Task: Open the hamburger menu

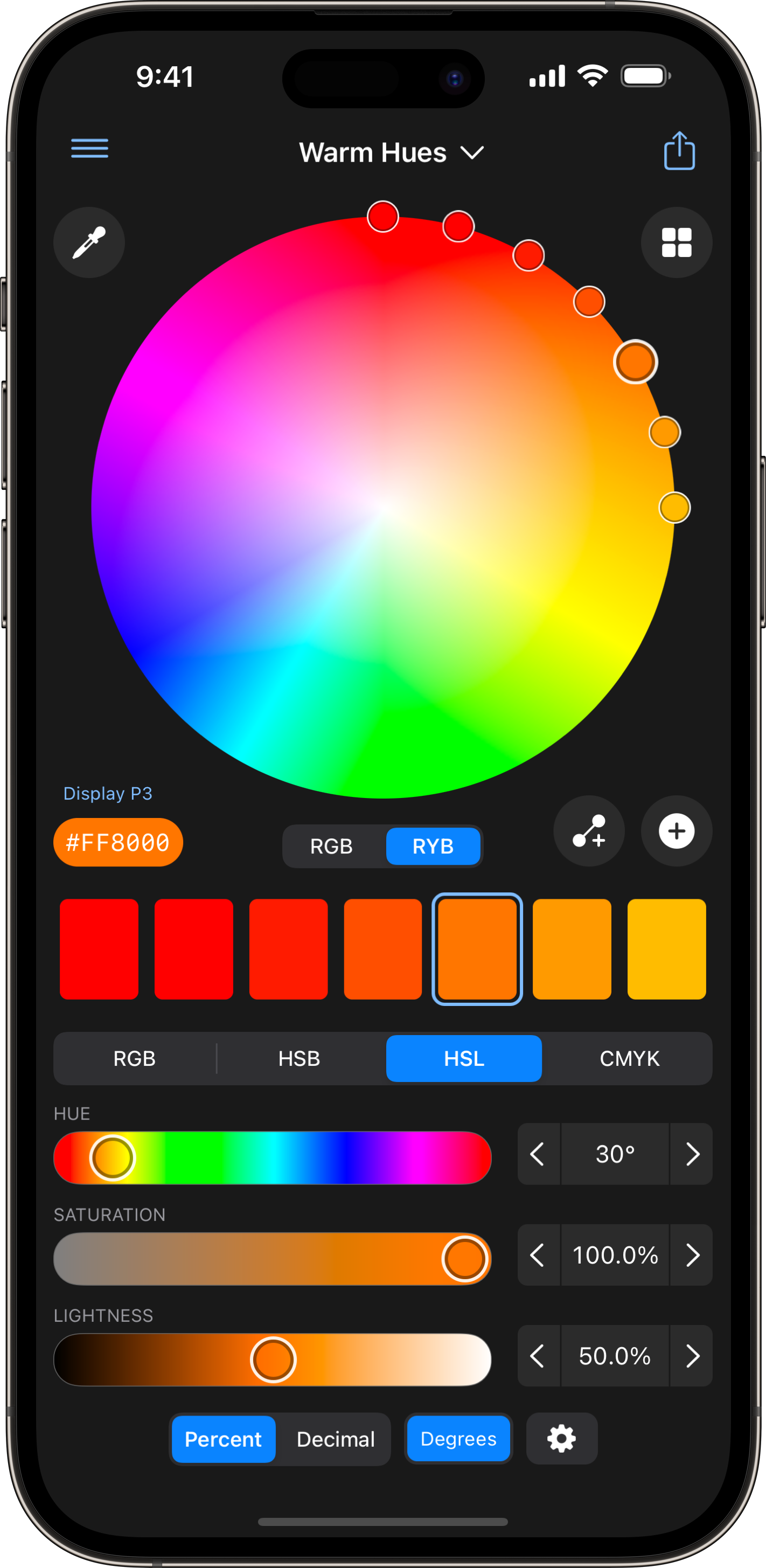Action: 89,148
